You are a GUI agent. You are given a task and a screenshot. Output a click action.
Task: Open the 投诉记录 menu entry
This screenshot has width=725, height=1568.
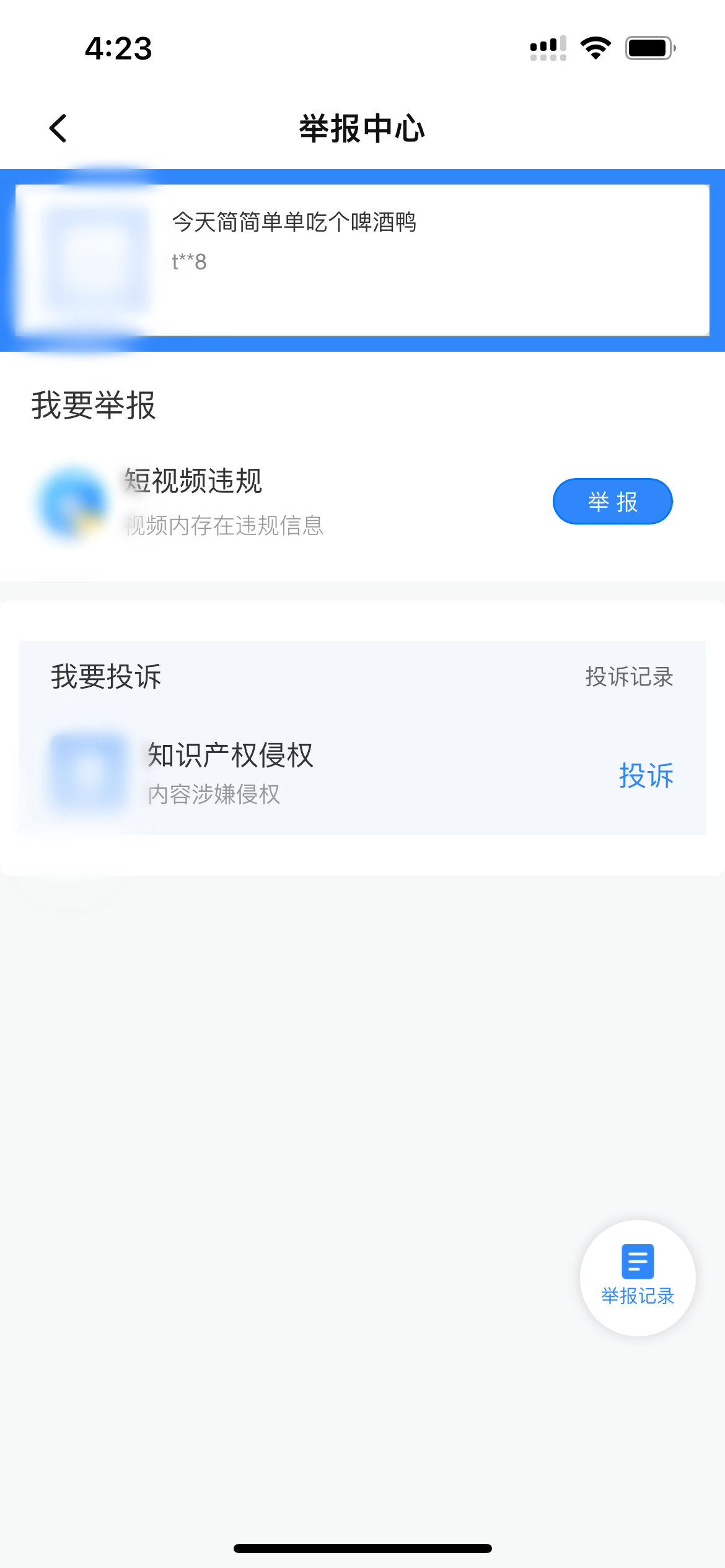[628, 677]
